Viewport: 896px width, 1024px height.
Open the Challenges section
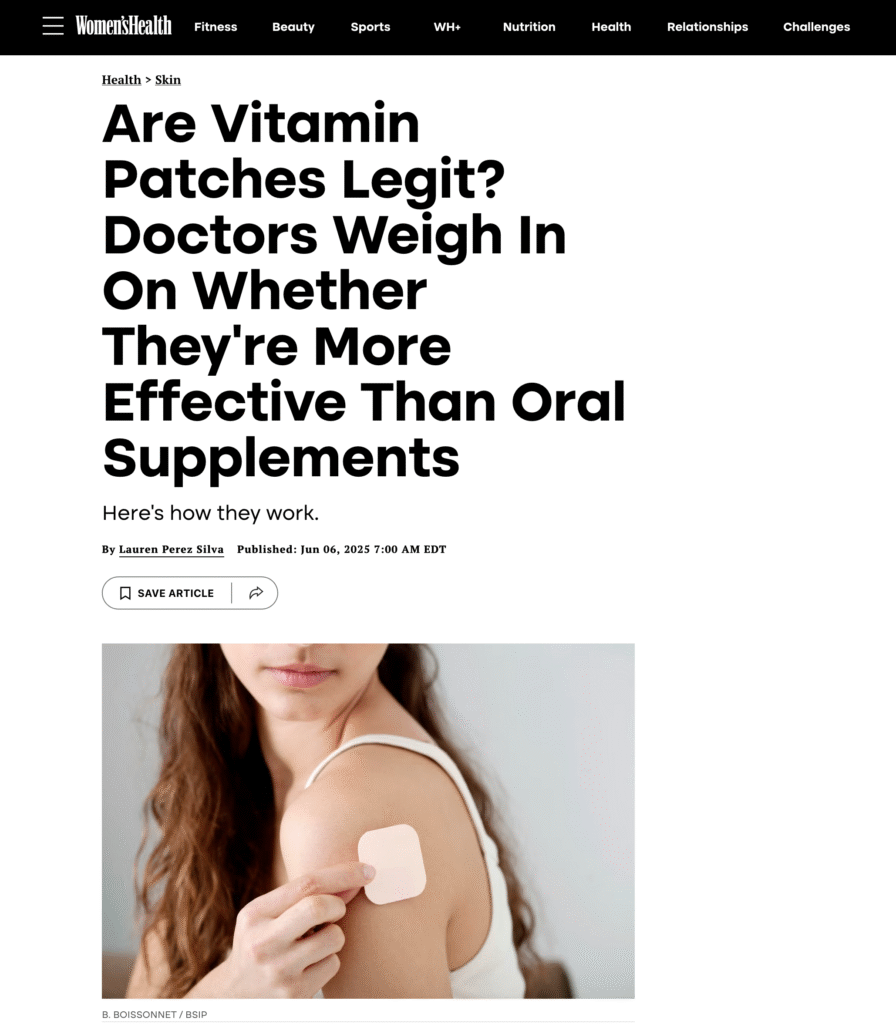[x=816, y=27]
